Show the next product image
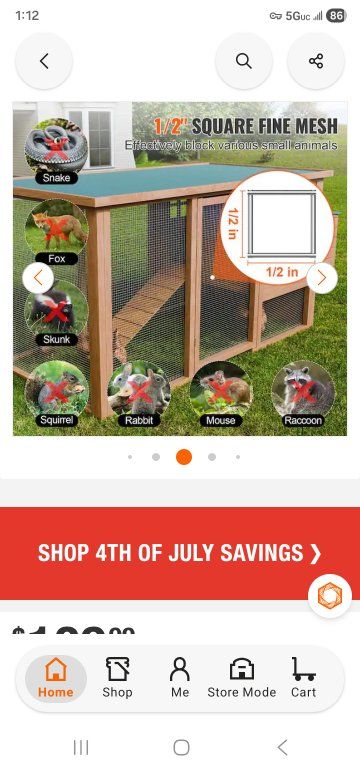 click(x=322, y=278)
